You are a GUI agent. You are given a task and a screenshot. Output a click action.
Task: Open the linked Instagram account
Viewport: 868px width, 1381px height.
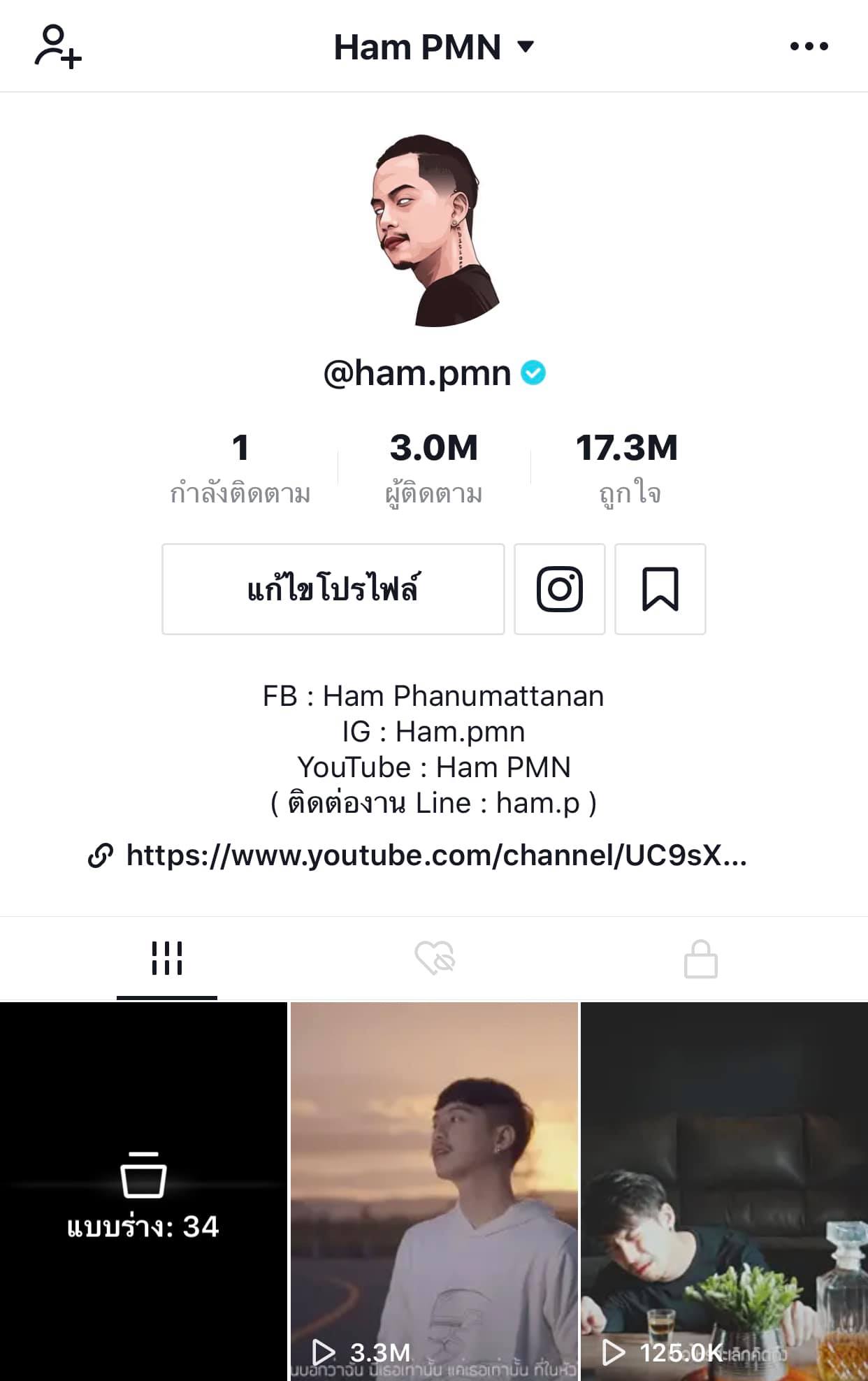pos(560,589)
